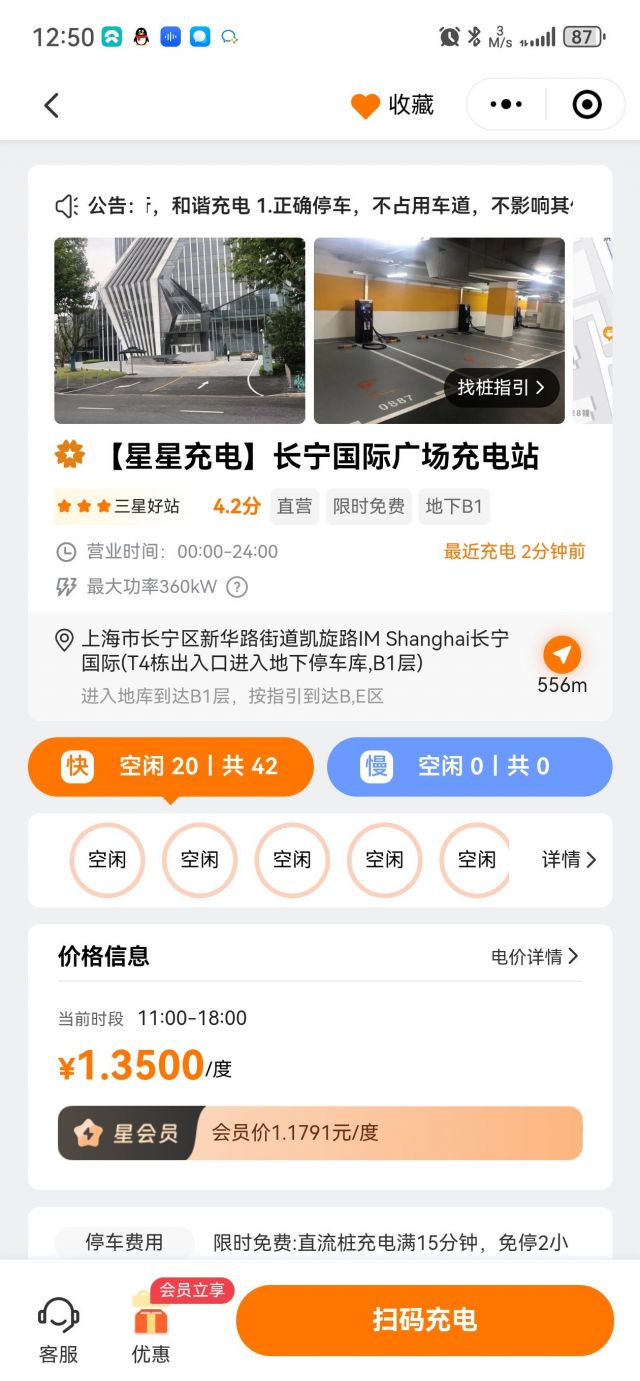The height and width of the screenshot is (1381, 640).
Task: Close the mini-program with the circle icon
Action: click(x=587, y=104)
